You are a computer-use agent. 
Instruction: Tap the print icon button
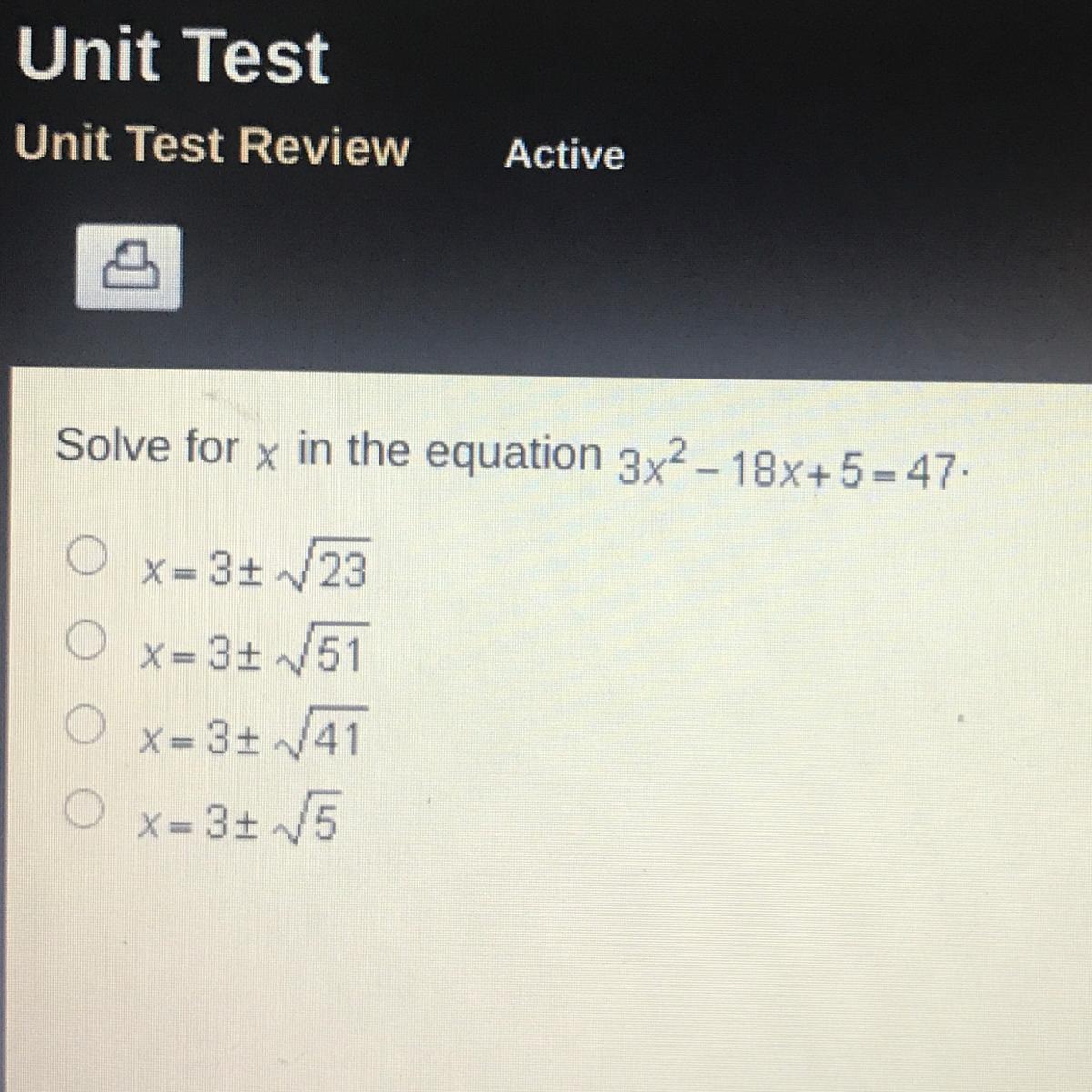point(128,268)
